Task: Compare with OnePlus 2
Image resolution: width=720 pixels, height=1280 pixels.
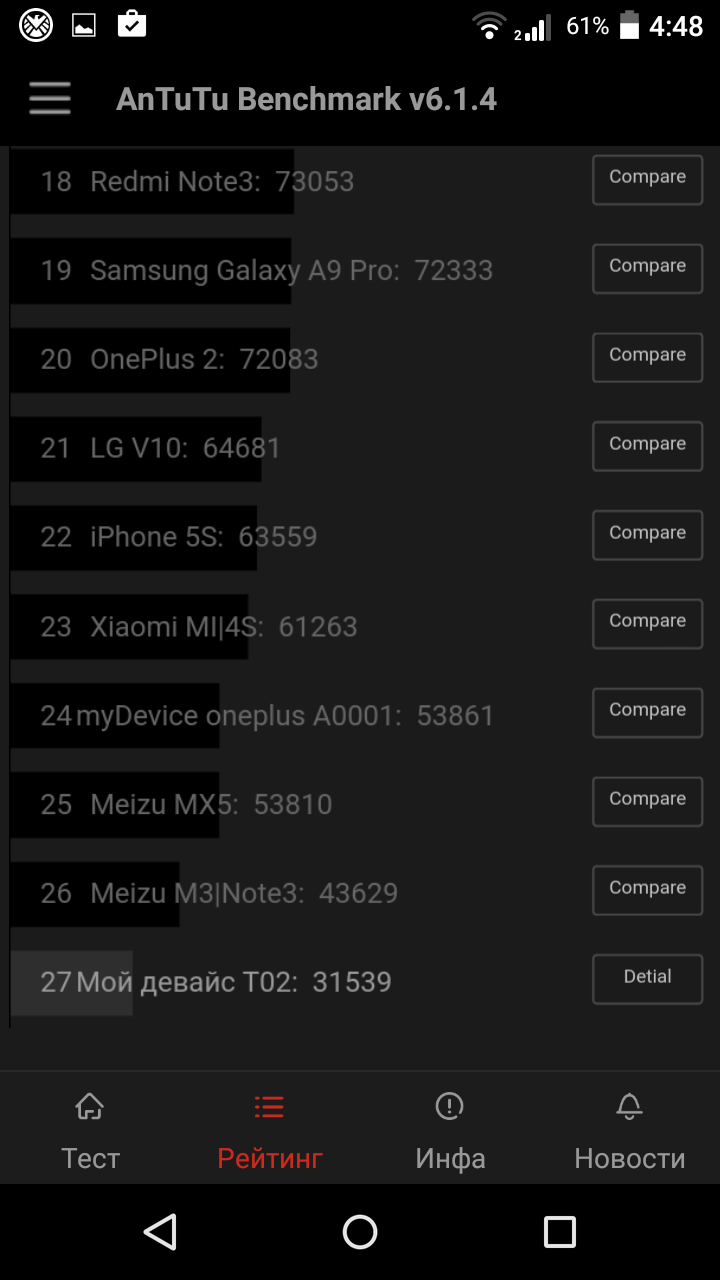Action: tap(647, 357)
